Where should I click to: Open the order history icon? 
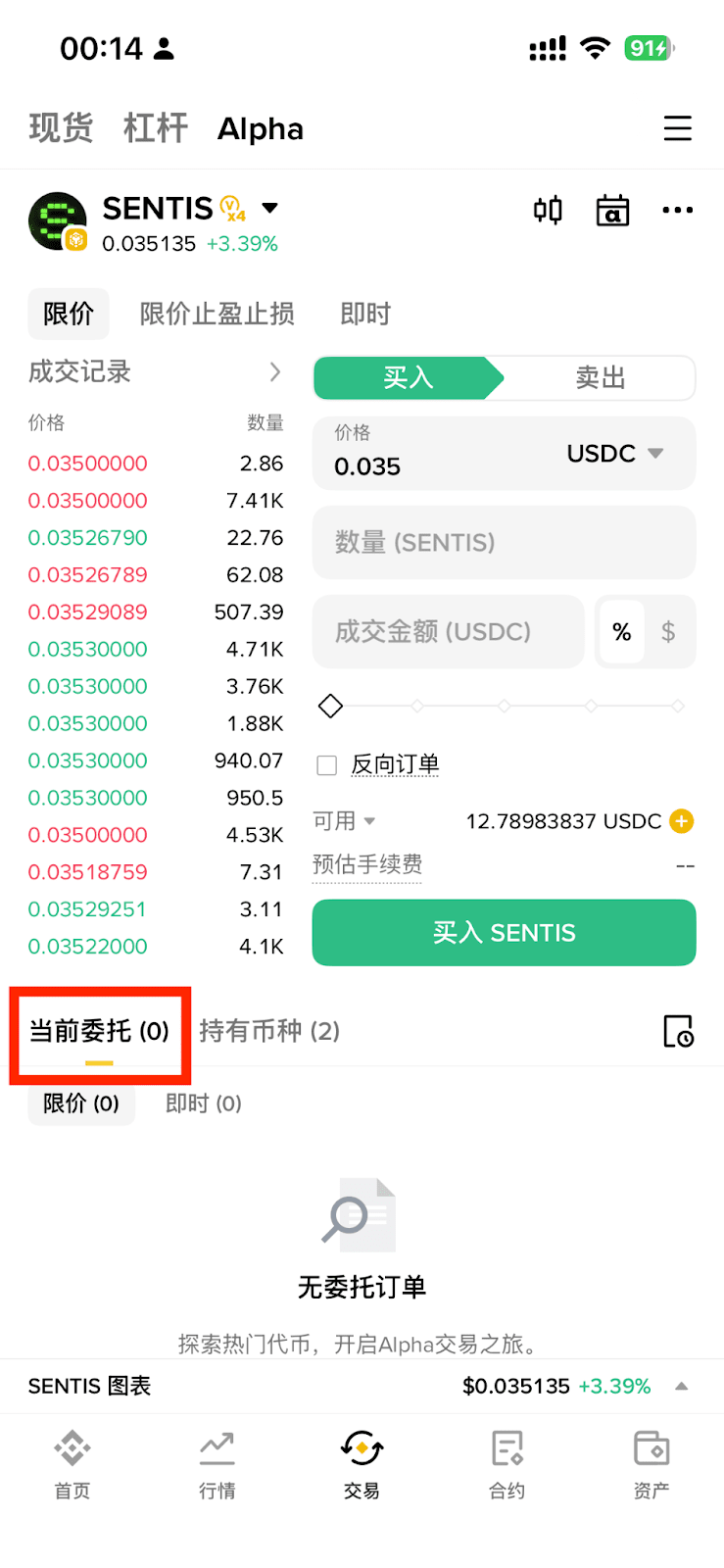point(680,1032)
